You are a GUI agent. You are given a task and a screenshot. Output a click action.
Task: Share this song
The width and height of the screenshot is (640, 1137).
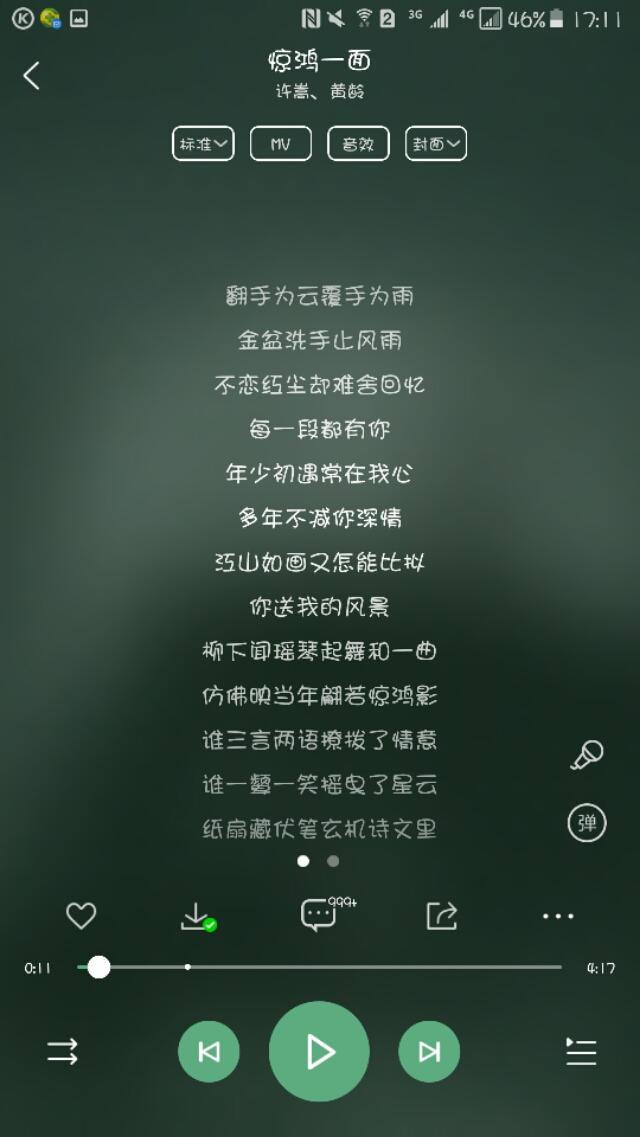click(x=442, y=916)
